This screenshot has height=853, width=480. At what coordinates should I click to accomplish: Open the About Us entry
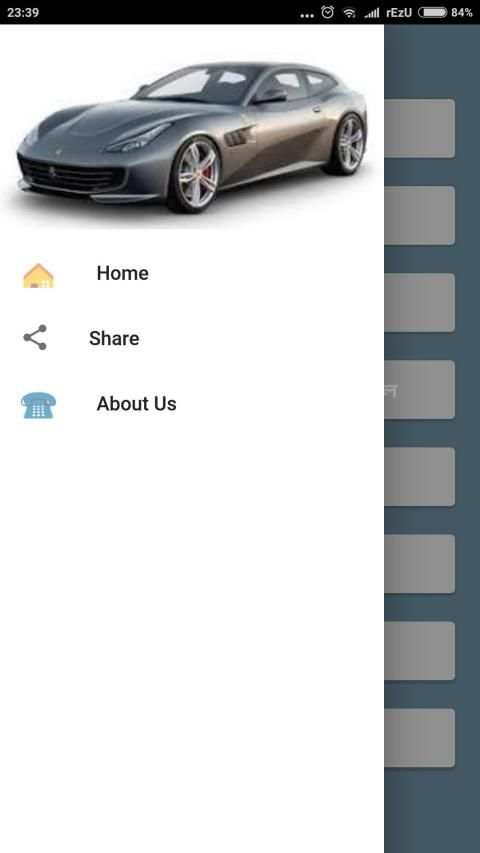[192, 404]
